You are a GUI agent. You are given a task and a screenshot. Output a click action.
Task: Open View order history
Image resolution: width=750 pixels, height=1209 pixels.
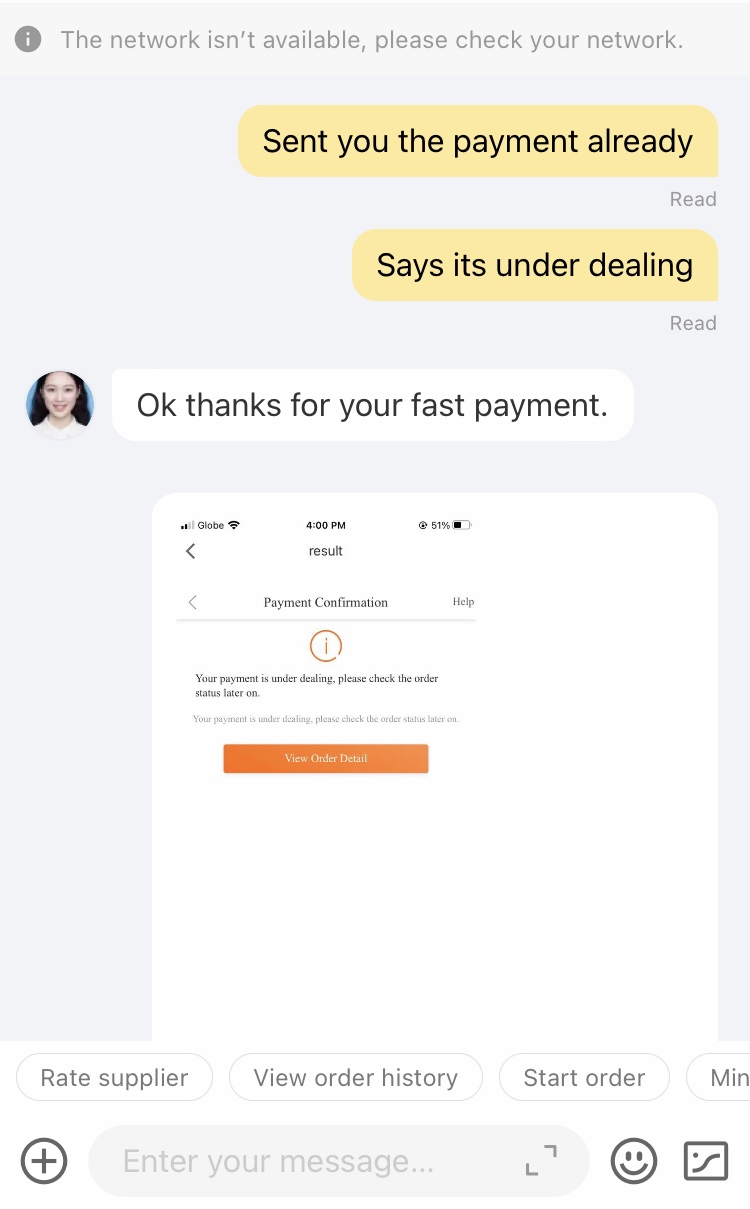click(355, 1078)
